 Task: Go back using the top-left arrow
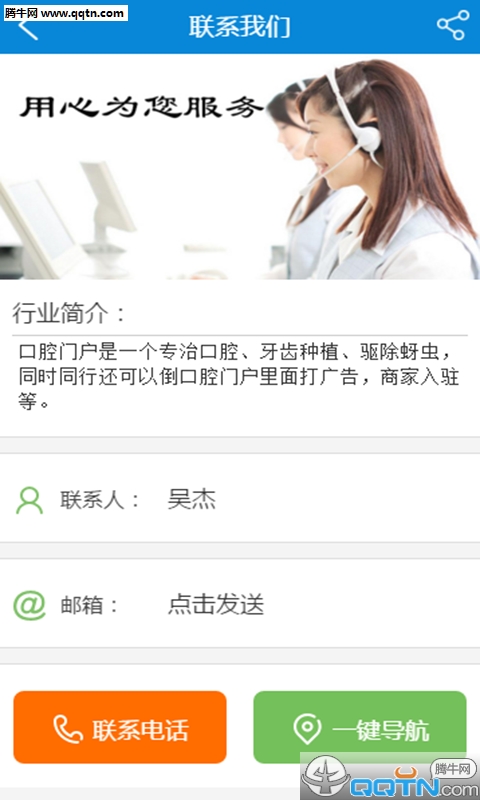click(28, 28)
